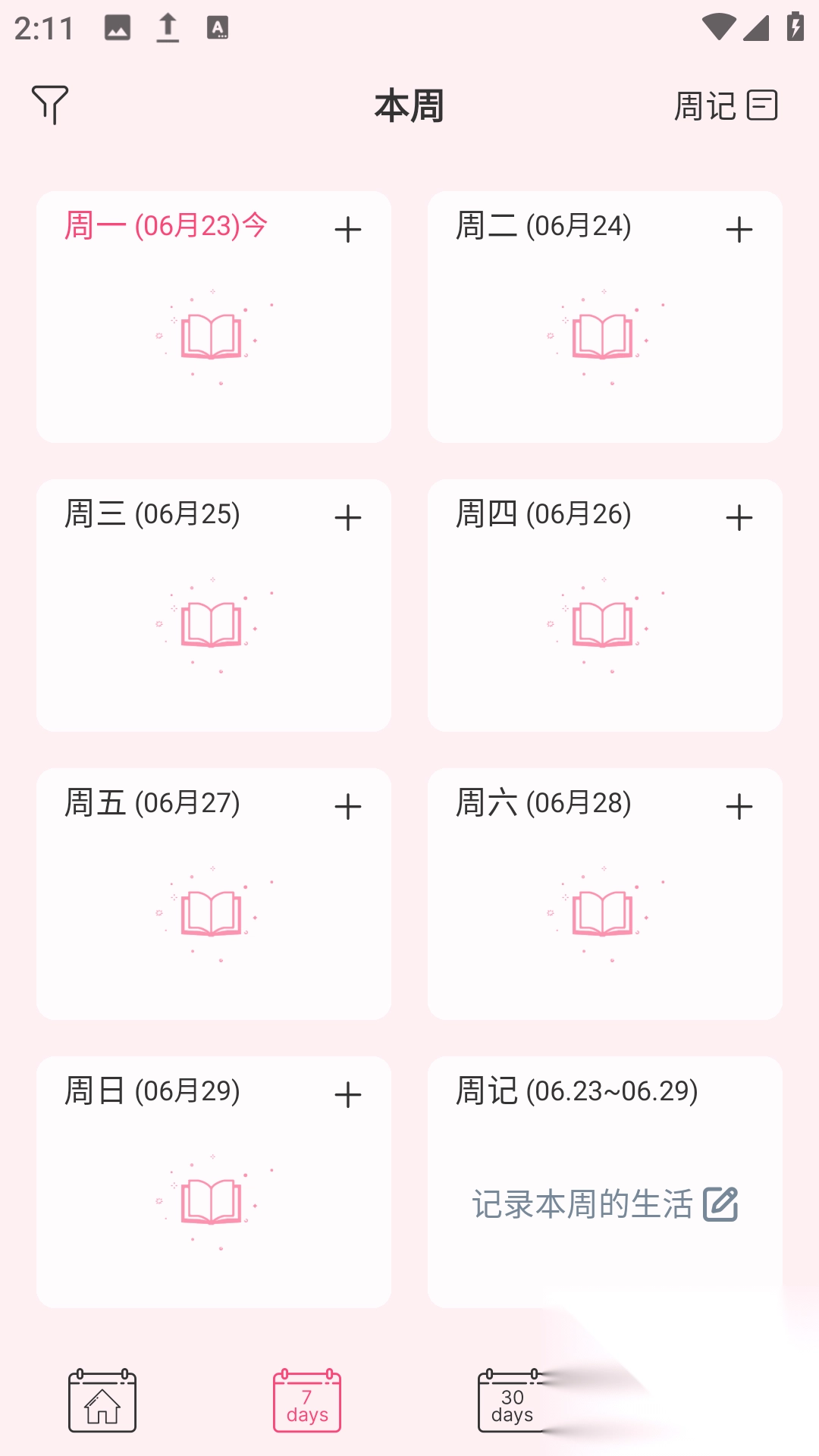Tap the book illustration on the 周一 card
This screenshot has height=1456, width=819.
tap(213, 334)
